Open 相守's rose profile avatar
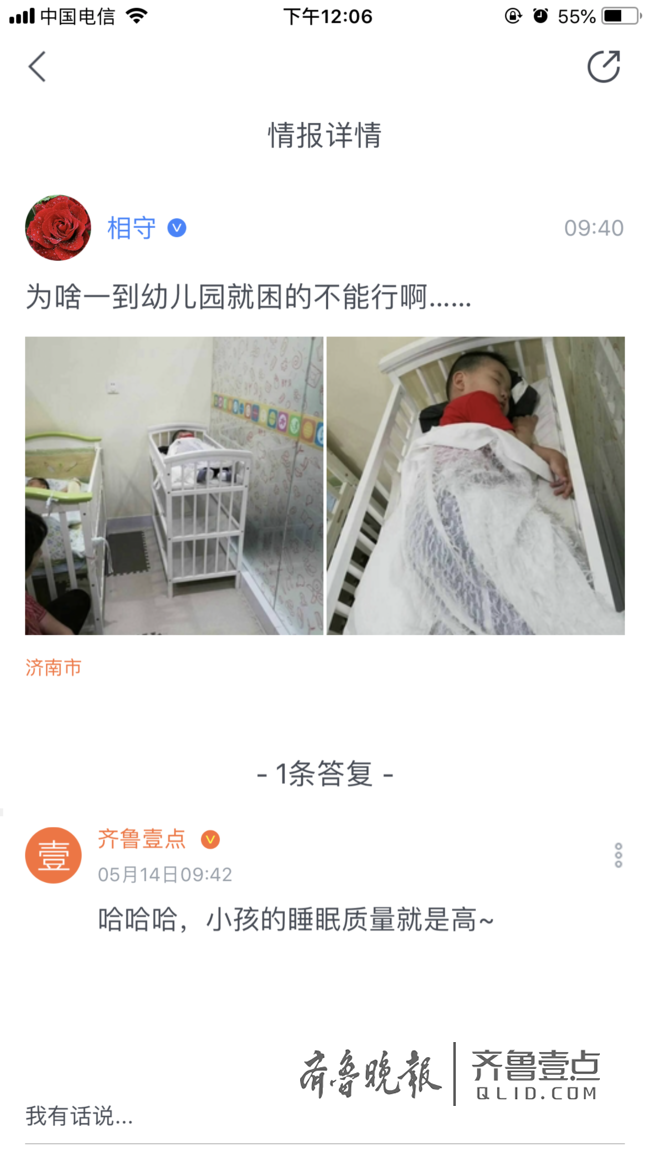This screenshot has width=650, height=1156. click(x=58, y=228)
